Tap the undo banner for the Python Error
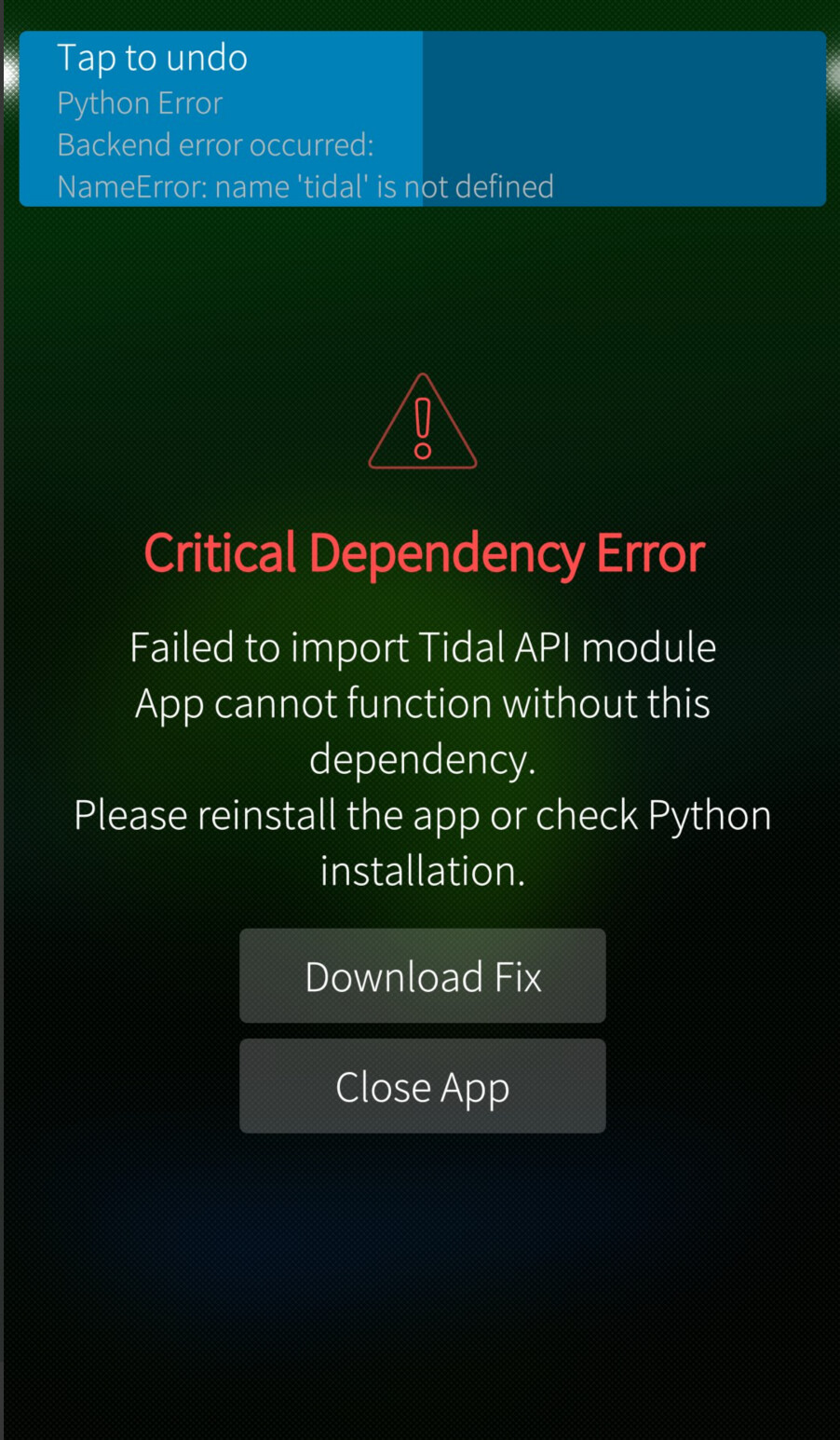840x1440 pixels. tap(422, 118)
